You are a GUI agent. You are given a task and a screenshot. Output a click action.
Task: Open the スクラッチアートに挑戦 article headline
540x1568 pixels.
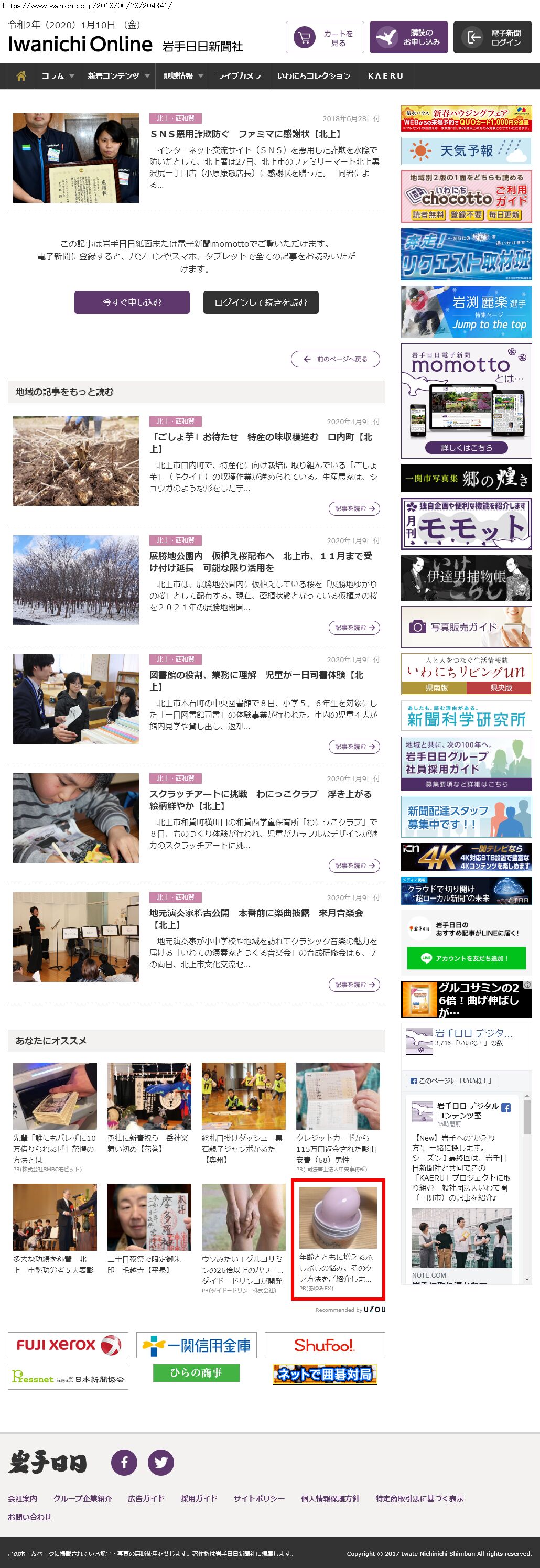[260, 800]
